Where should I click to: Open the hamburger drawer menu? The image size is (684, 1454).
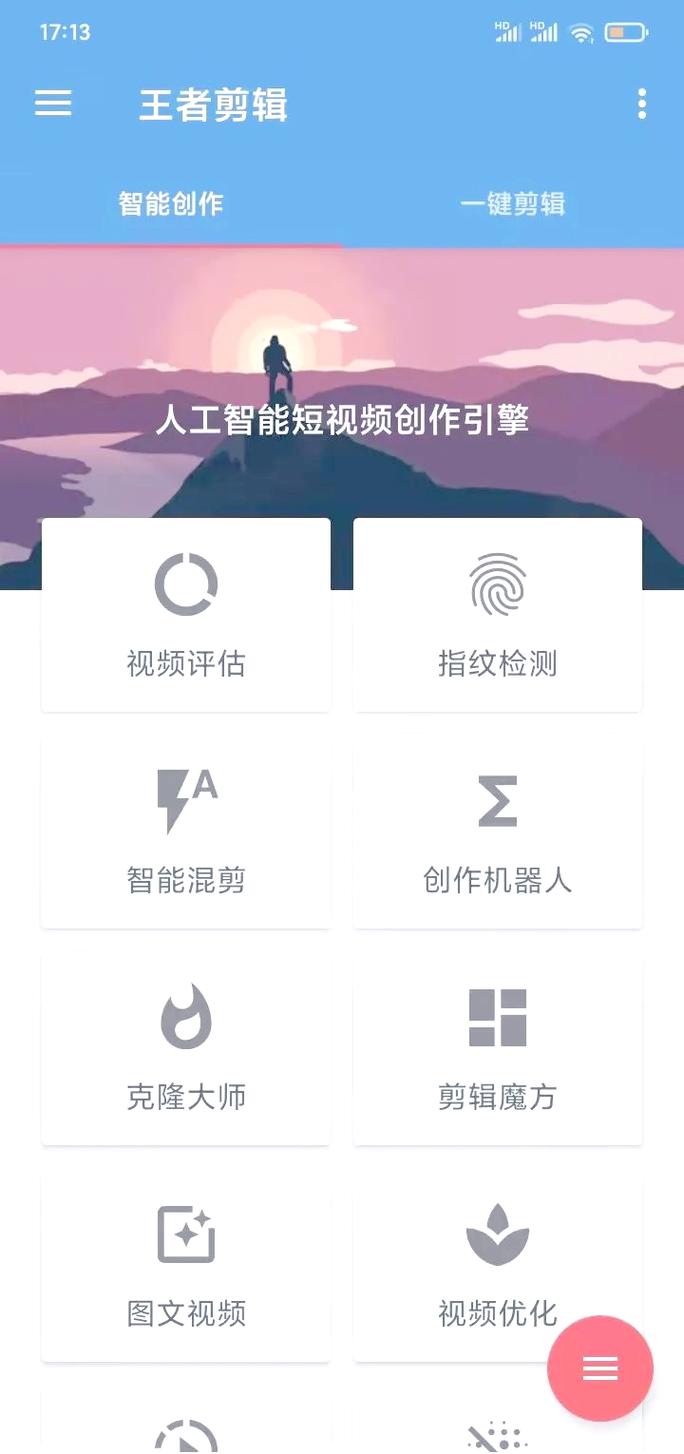tap(53, 103)
